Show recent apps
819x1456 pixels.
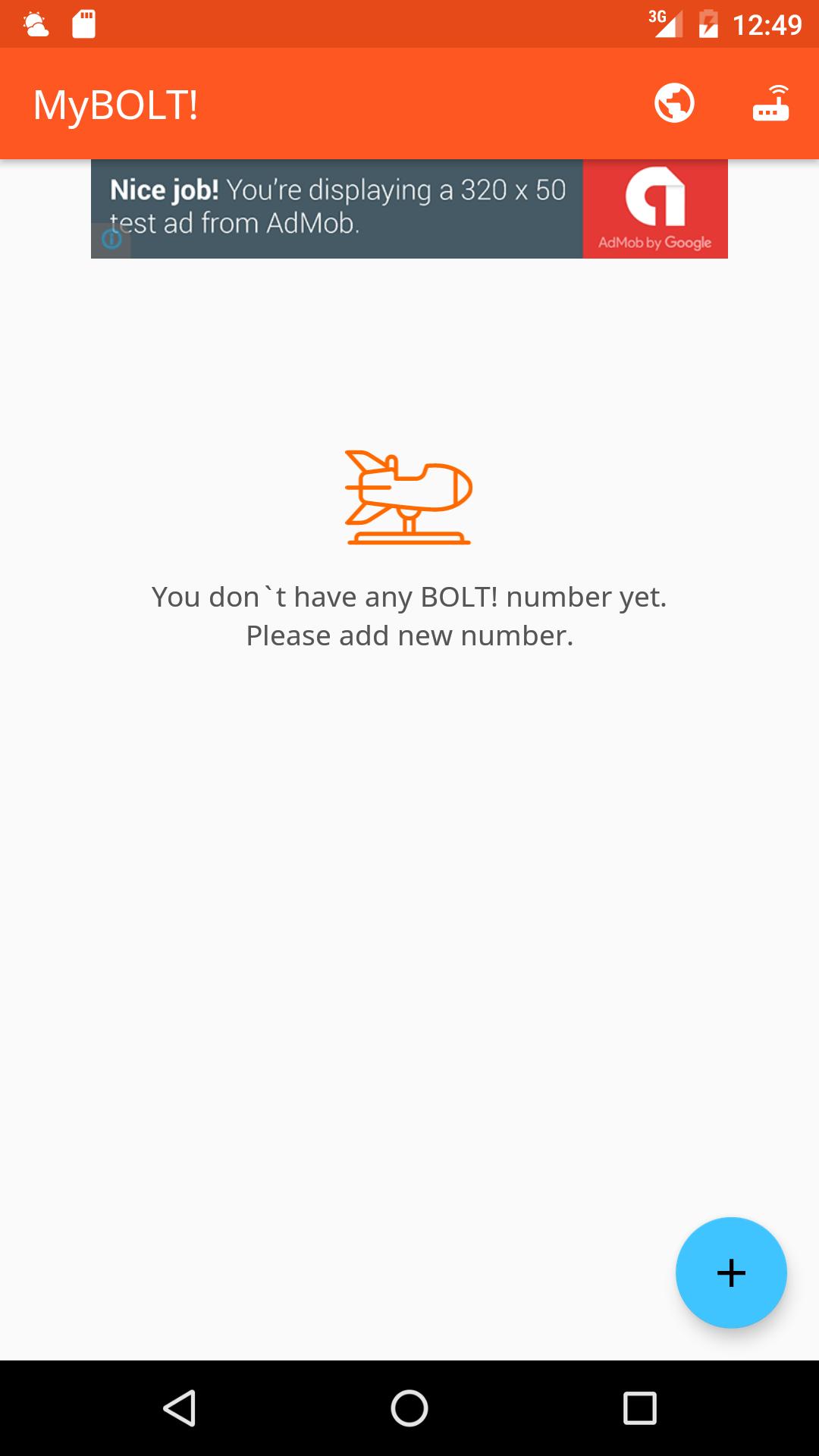(639, 1408)
